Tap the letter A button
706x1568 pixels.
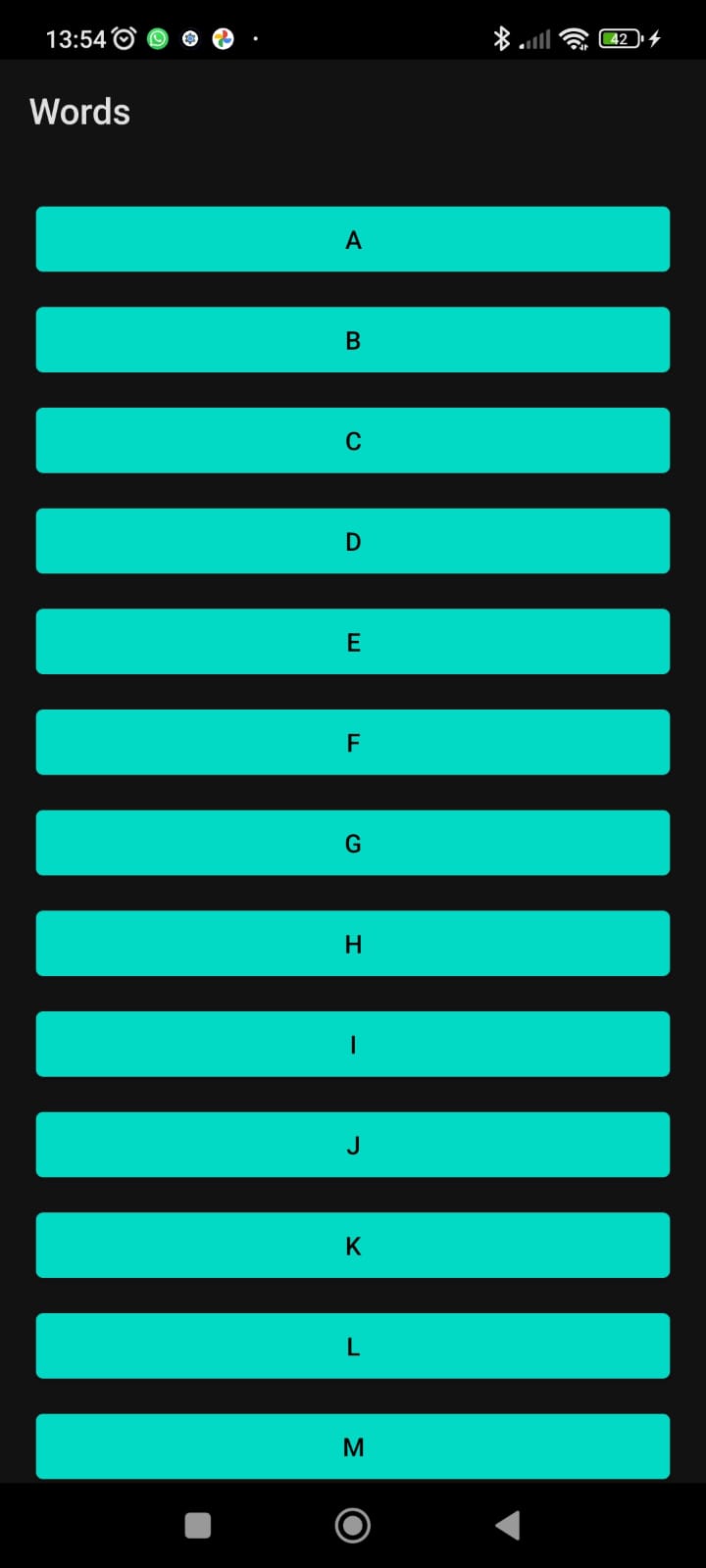click(x=353, y=239)
